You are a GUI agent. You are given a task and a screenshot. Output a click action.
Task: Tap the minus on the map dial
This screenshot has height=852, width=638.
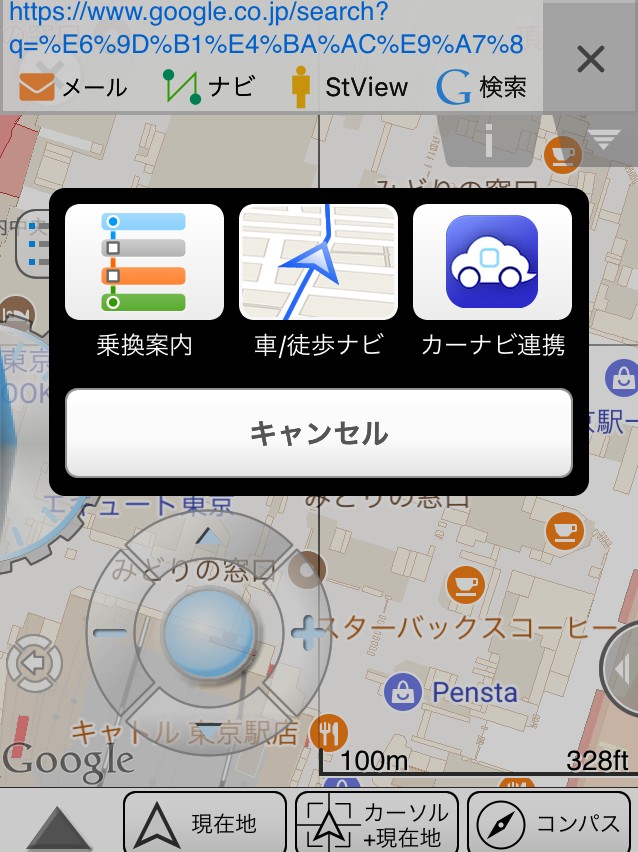(x=110, y=632)
